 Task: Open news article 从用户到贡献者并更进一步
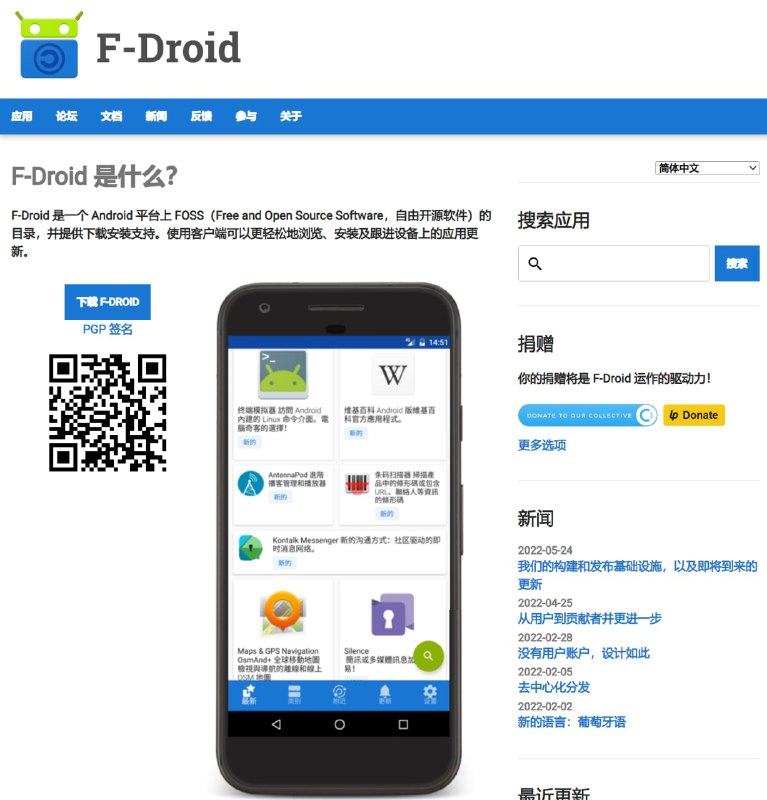589,619
